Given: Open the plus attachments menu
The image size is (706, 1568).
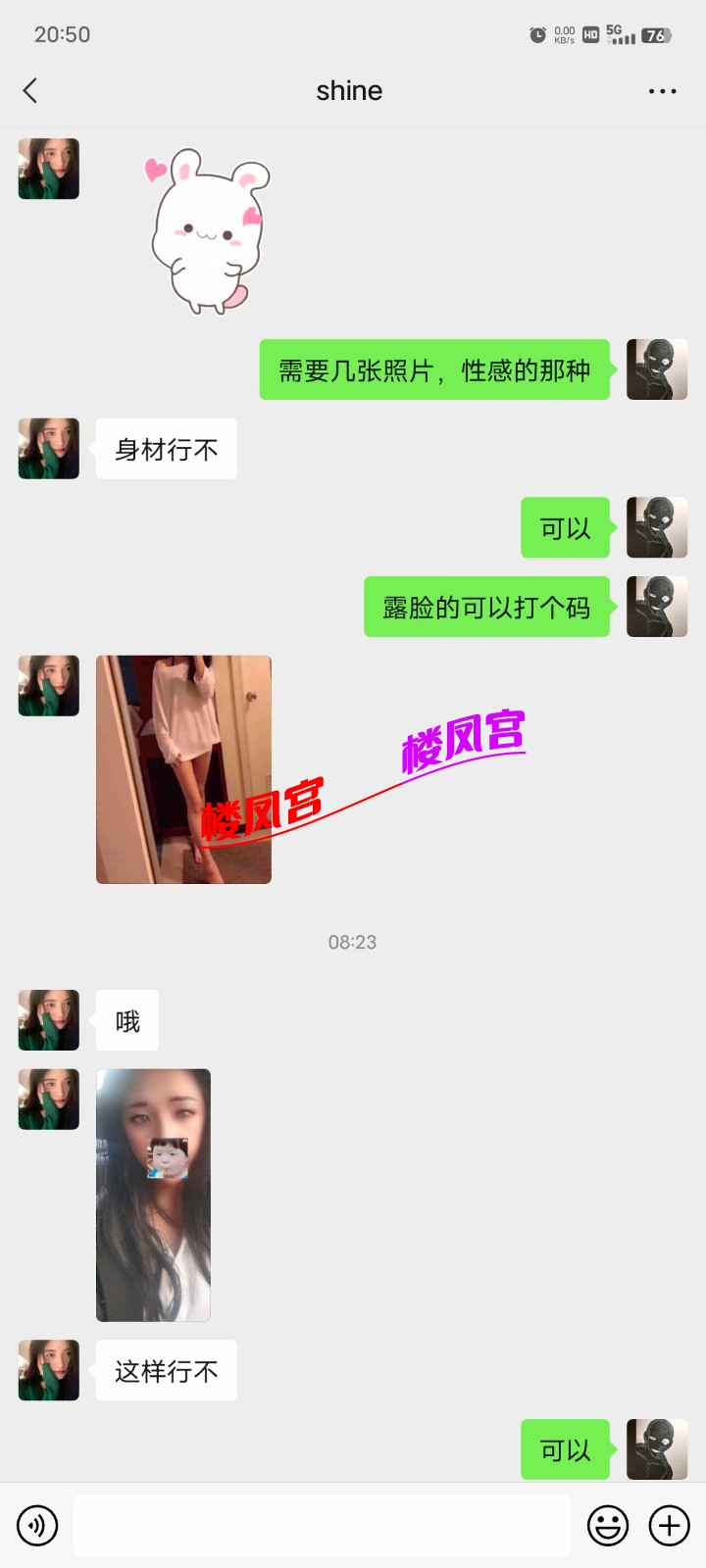Looking at the screenshot, I should 670,1525.
